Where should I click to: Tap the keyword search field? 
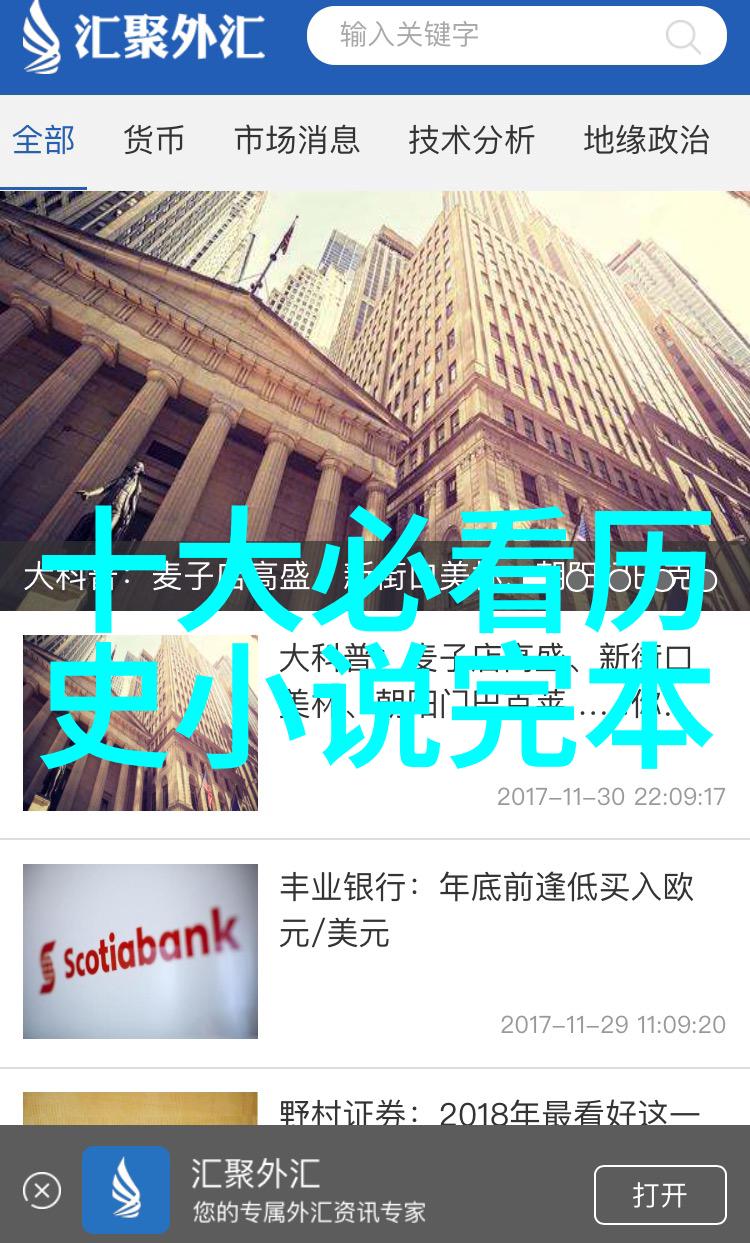516,36
